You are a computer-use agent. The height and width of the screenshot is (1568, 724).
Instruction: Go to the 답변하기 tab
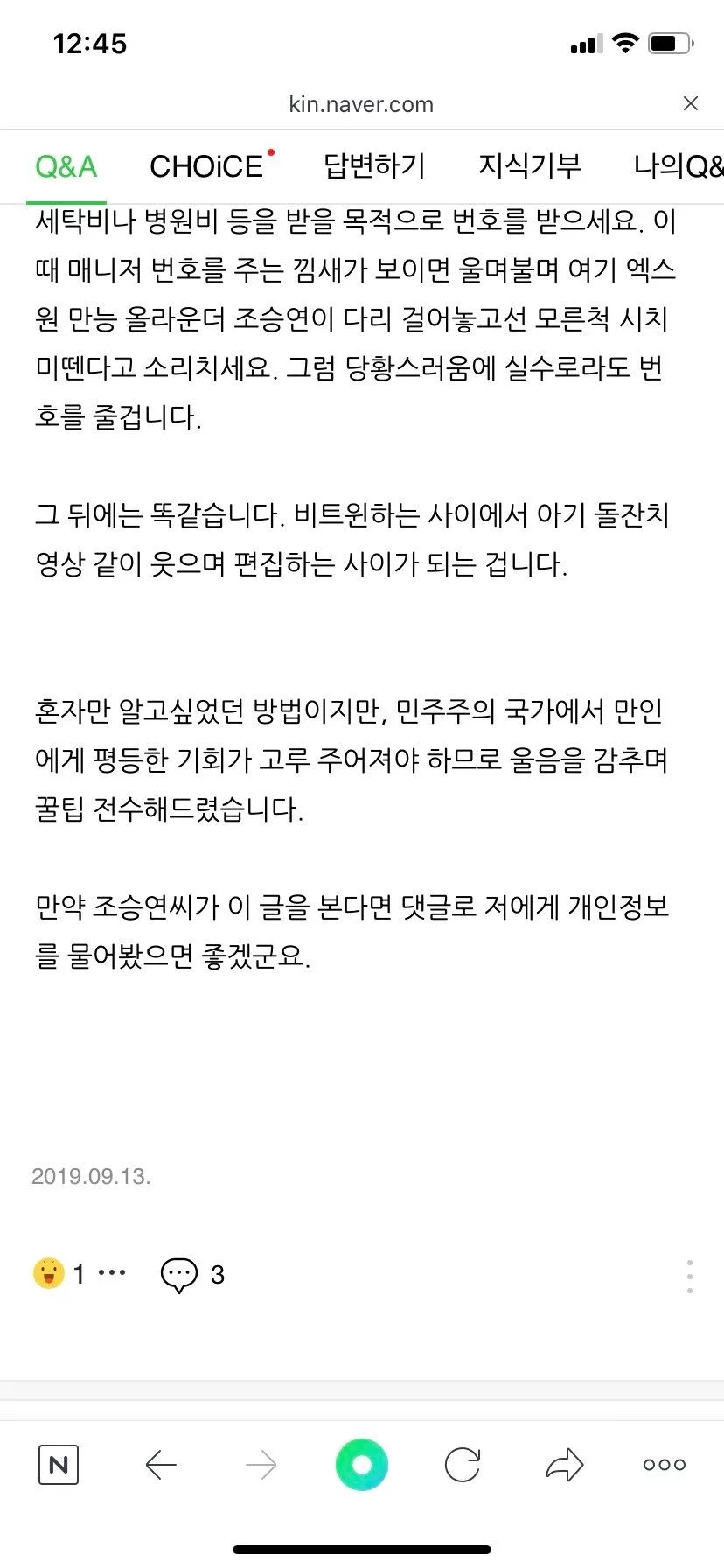374,166
